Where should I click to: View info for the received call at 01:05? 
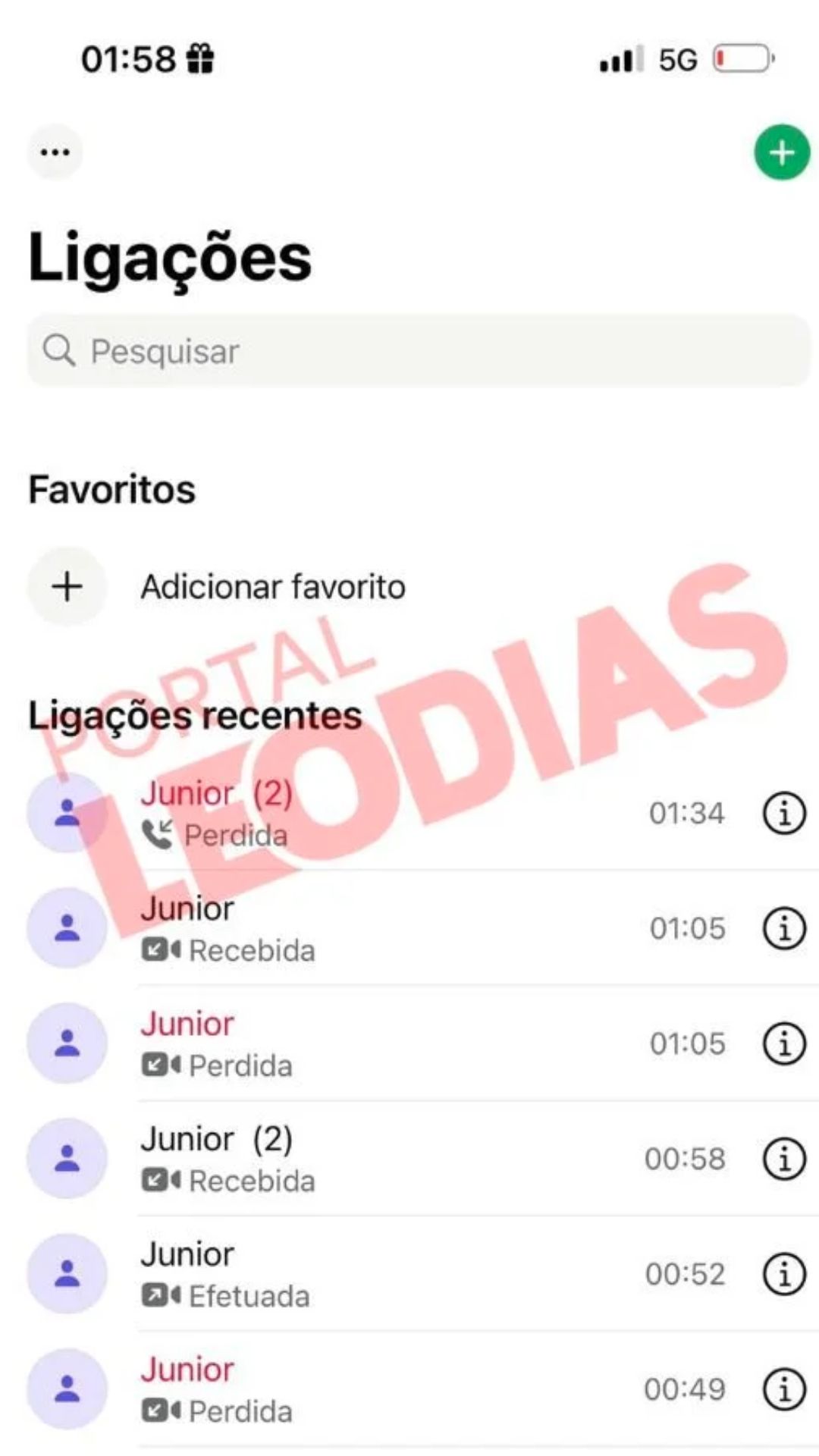click(783, 928)
